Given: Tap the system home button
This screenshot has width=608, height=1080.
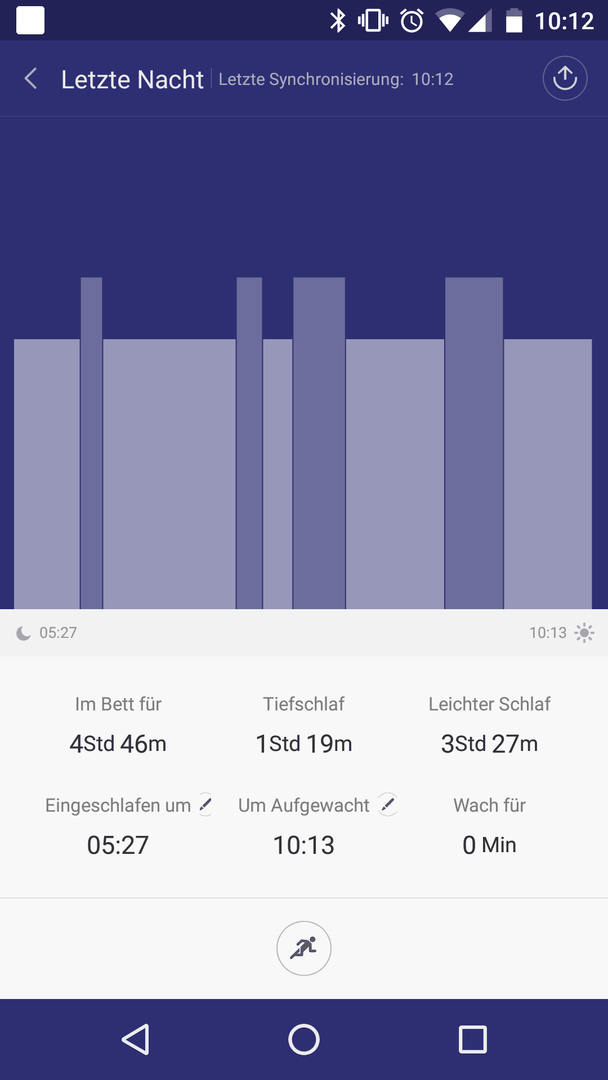Looking at the screenshot, I should [x=304, y=1039].
